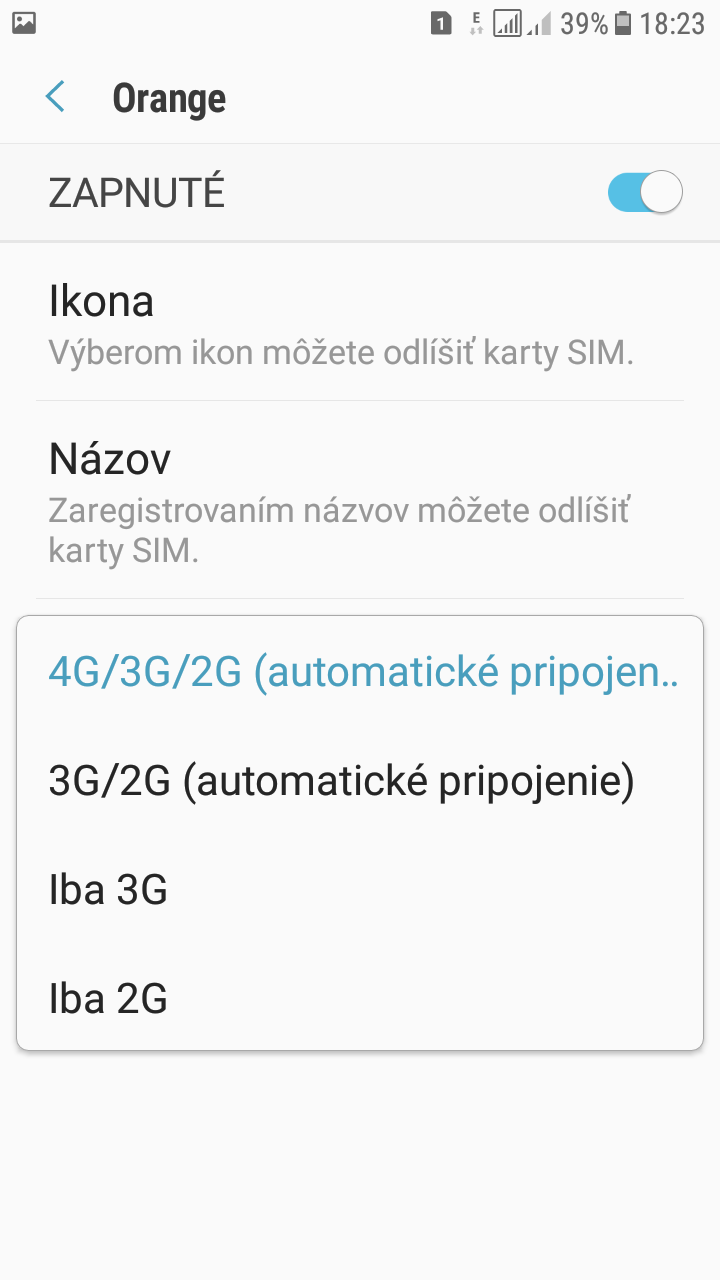The height and width of the screenshot is (1280, 720).
Task: Choose 3G/2G (automatické pripojenie)
Action: 360,781
